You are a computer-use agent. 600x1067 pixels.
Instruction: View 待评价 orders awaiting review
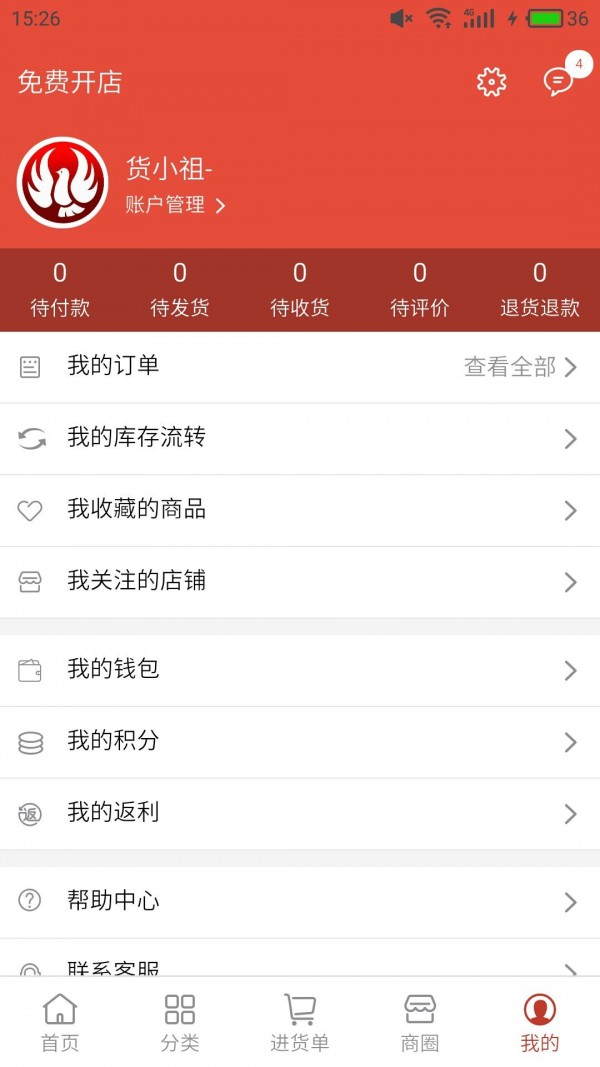click(x=420, y=290)
